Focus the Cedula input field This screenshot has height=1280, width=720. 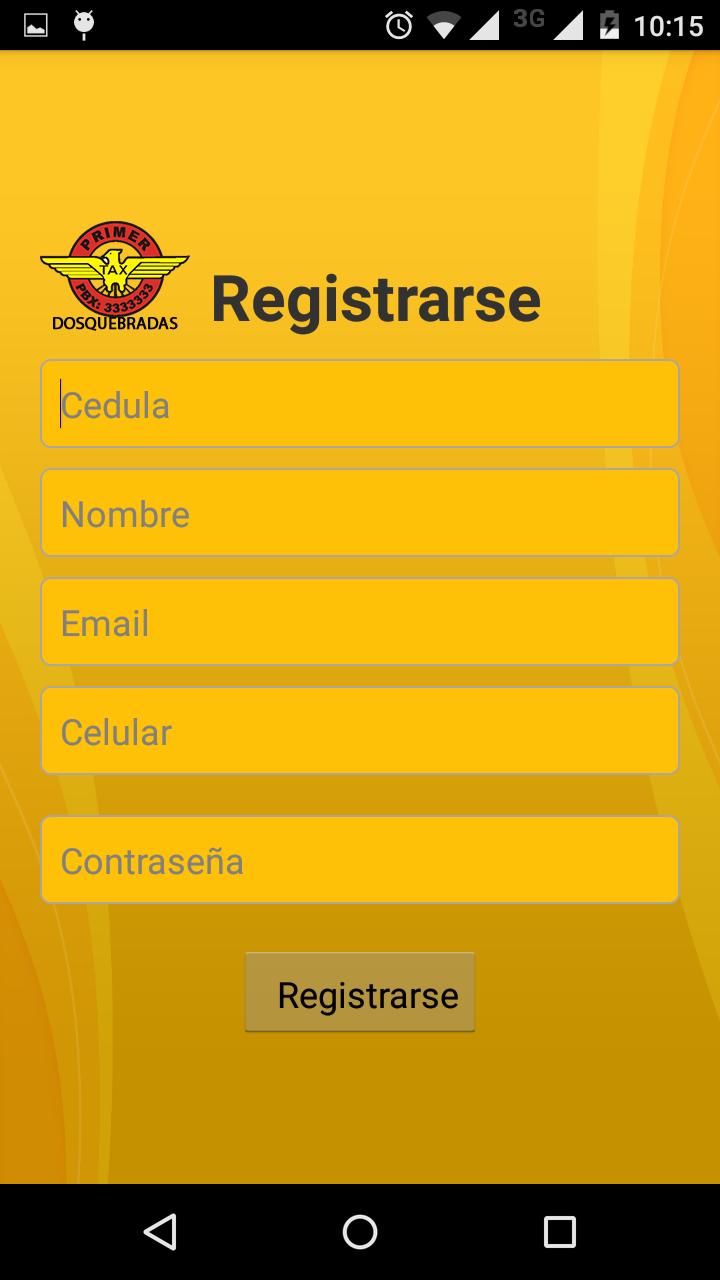(360, 404)
